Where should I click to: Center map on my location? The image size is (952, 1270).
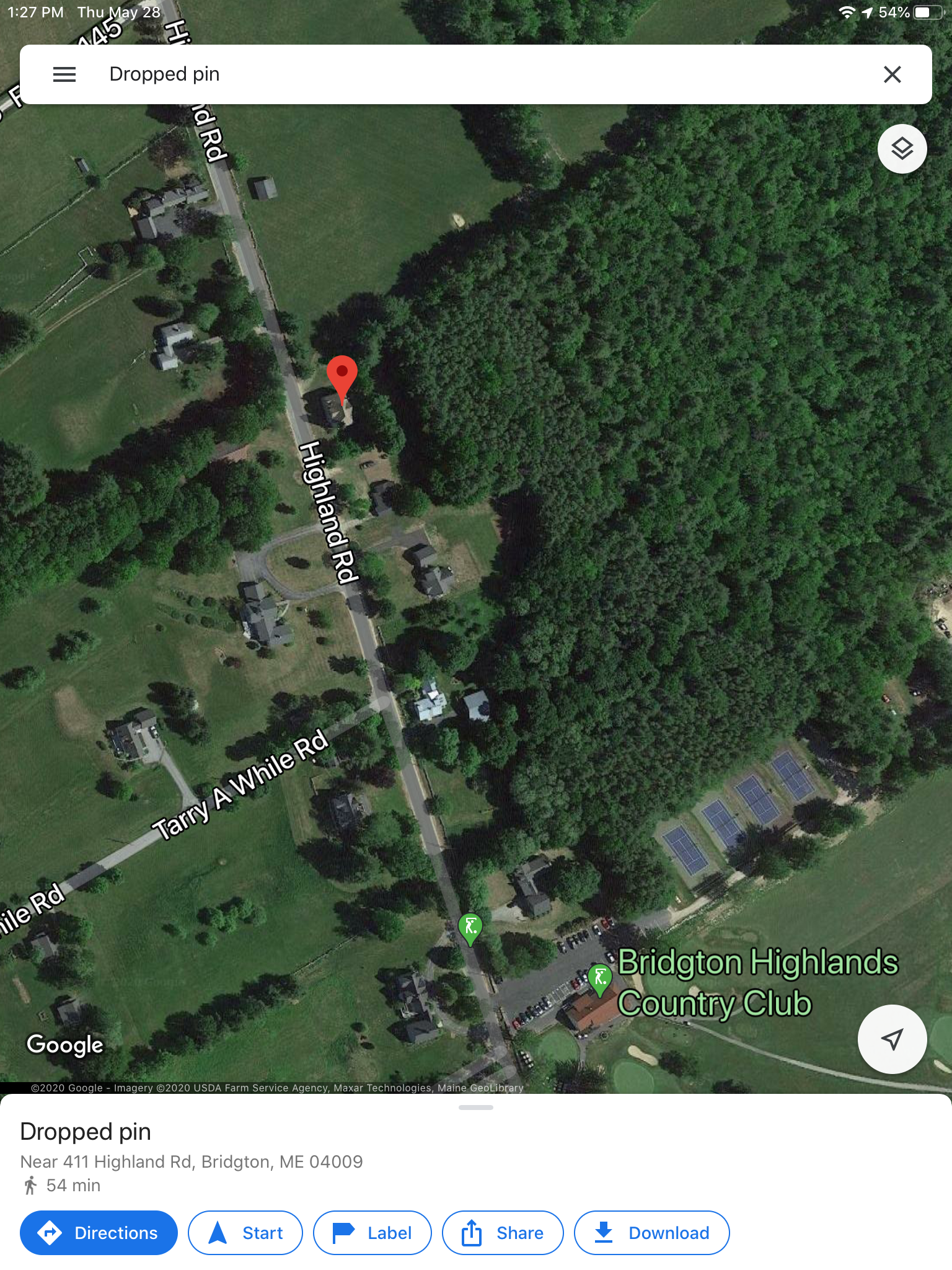(892, 1039)
